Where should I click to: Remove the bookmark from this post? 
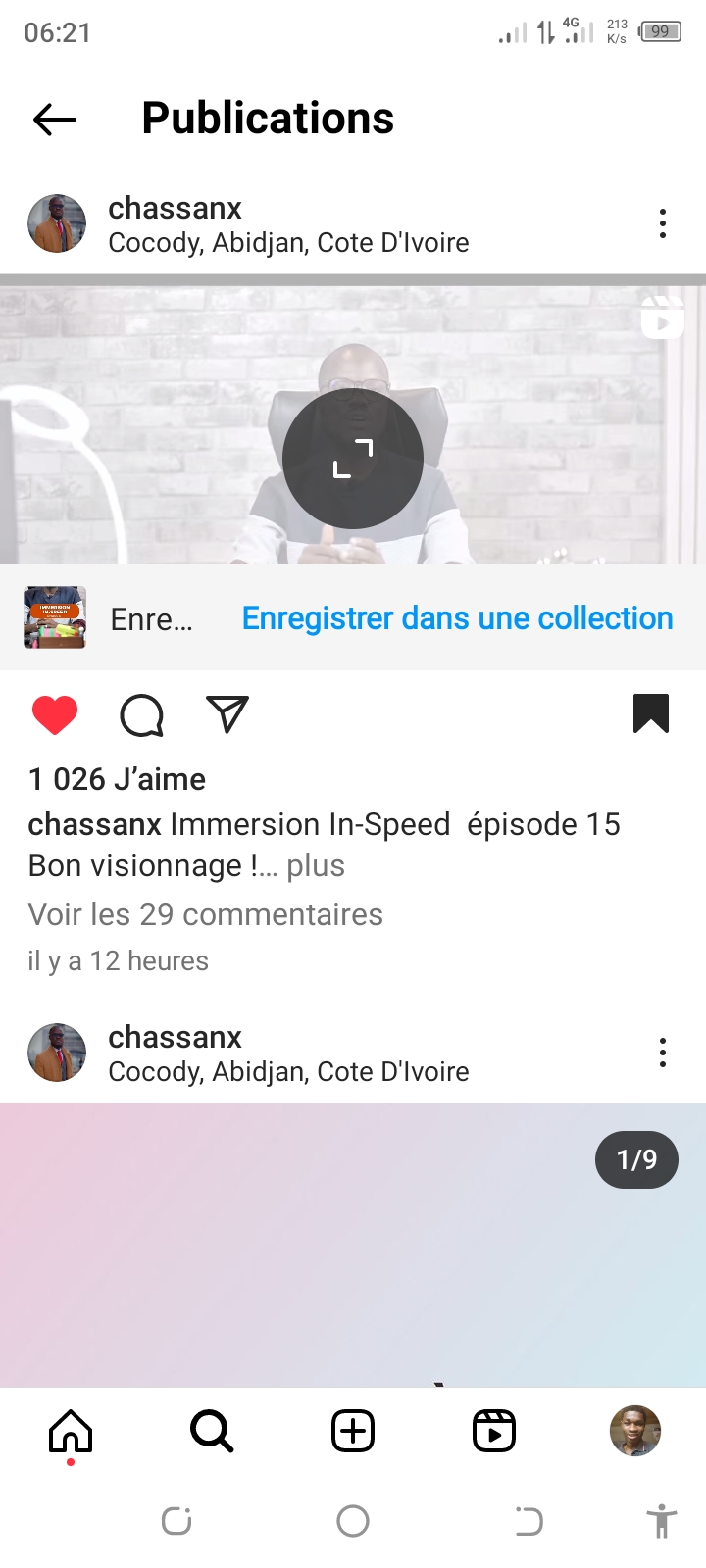point(651,713)
